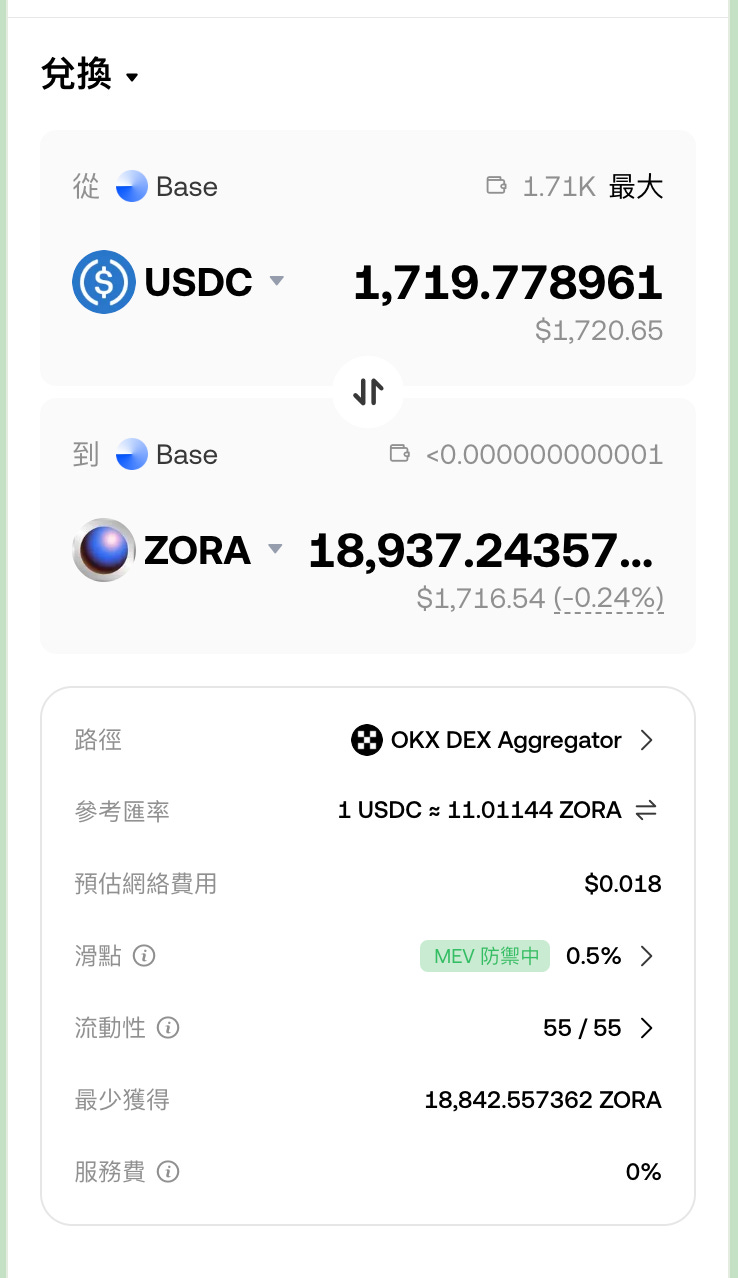This screenshot has height=1278, width=738.
Task: Open OKX DEX Aggregator route details
Action: 504,740
